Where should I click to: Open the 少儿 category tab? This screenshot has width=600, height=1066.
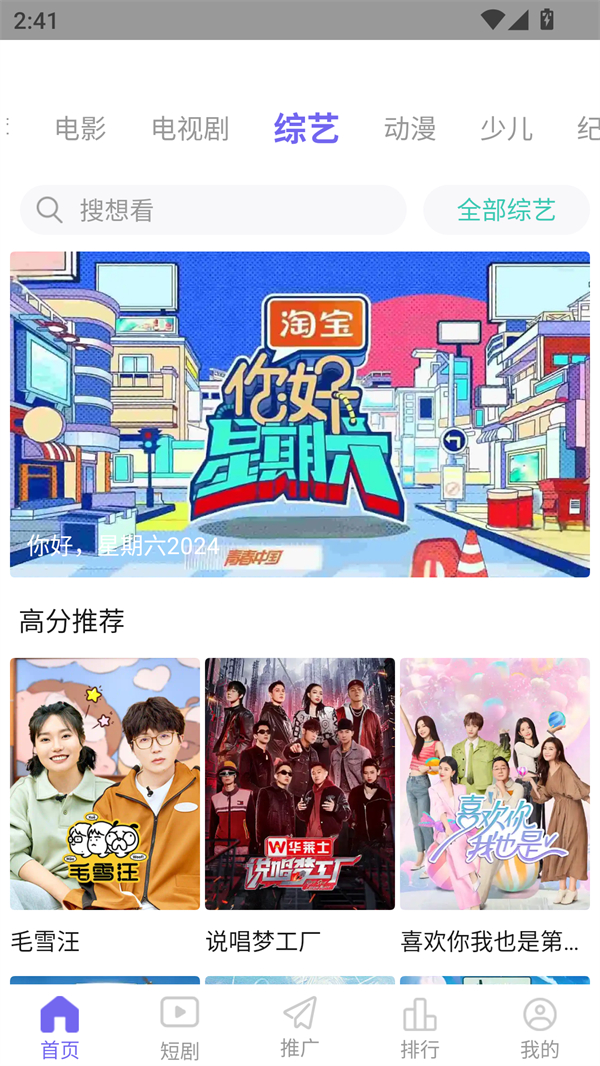pyautogui.click(x=506, y=129)
